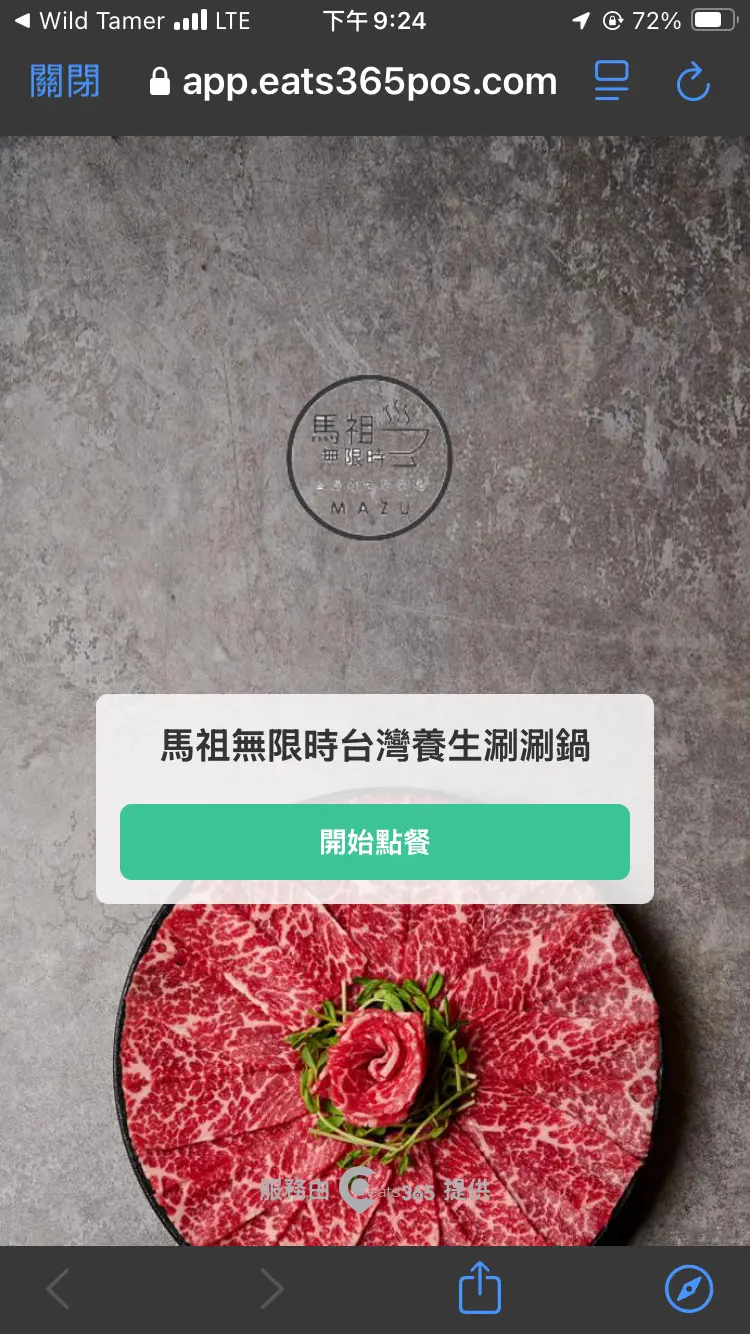
Task: Share this page
Action: coord(479,1288)
